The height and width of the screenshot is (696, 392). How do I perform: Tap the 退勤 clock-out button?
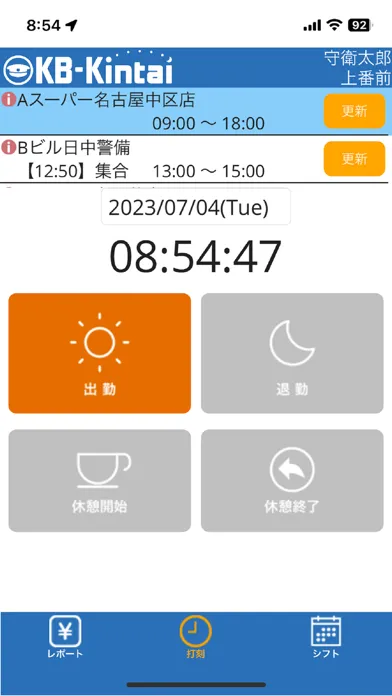pos(292,353)
